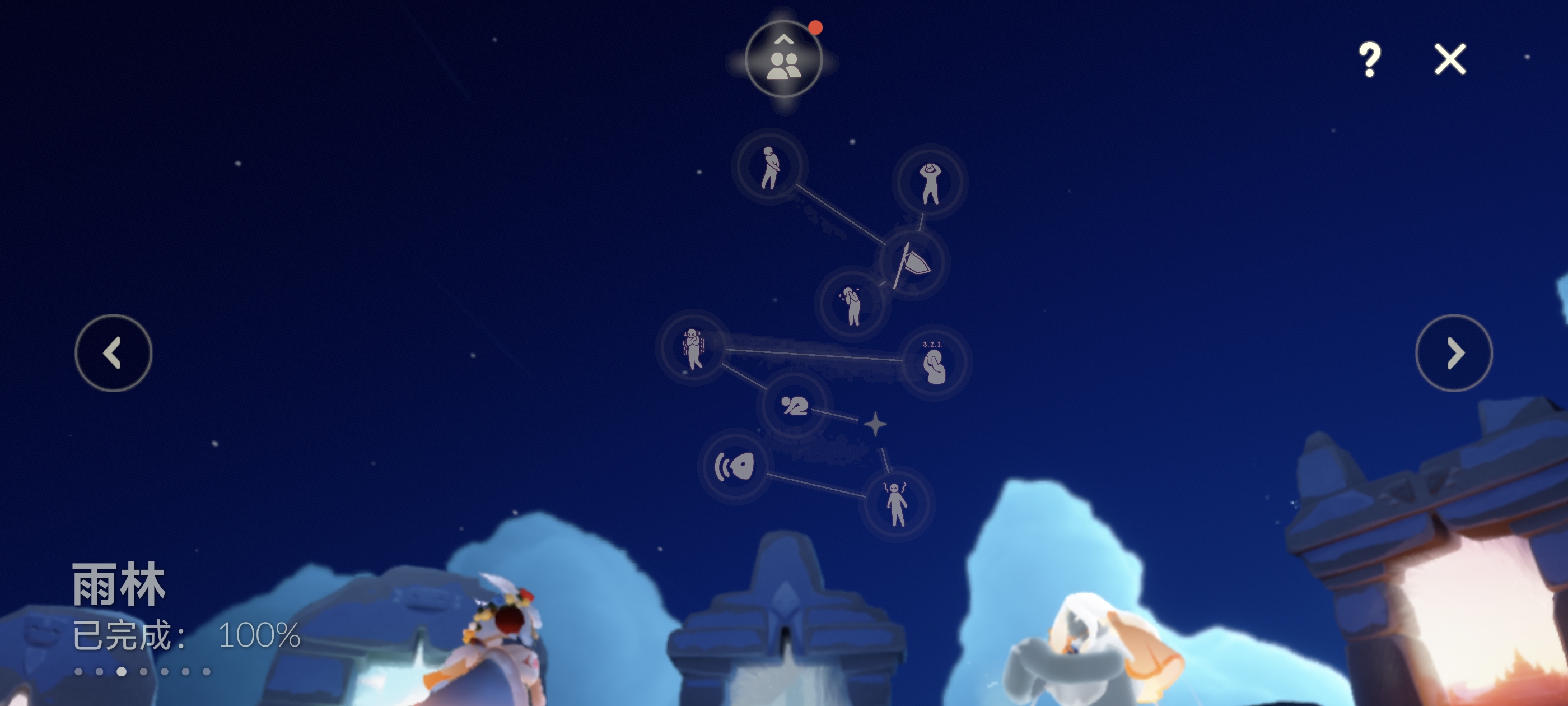1568x706 pixels.
Task: Select the 3.2.1 hide-and-seek spirit node
Action: click(934, 364)
